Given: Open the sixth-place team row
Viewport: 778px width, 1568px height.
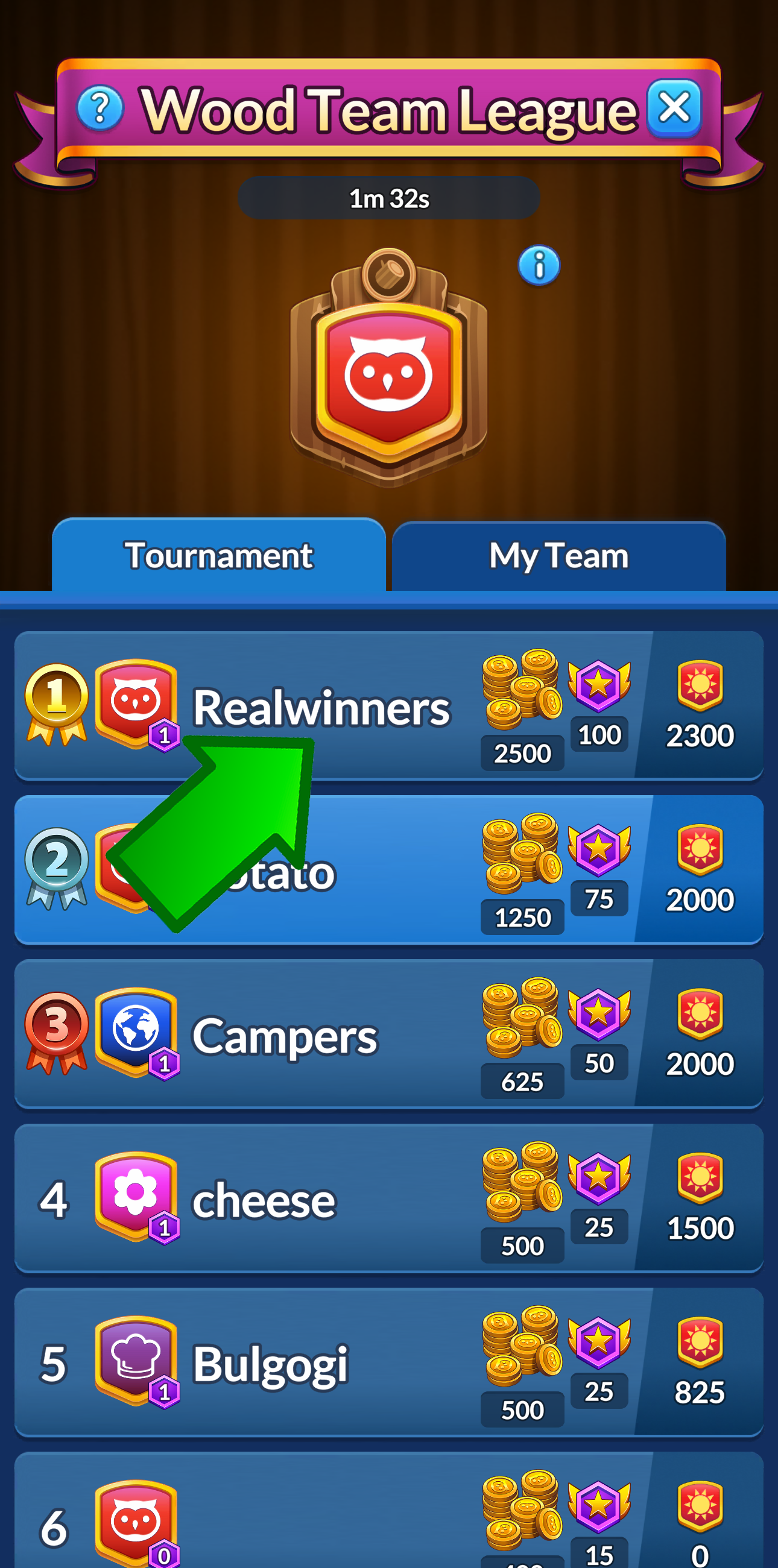Looking at the screenshot, I should (305, 1522).
